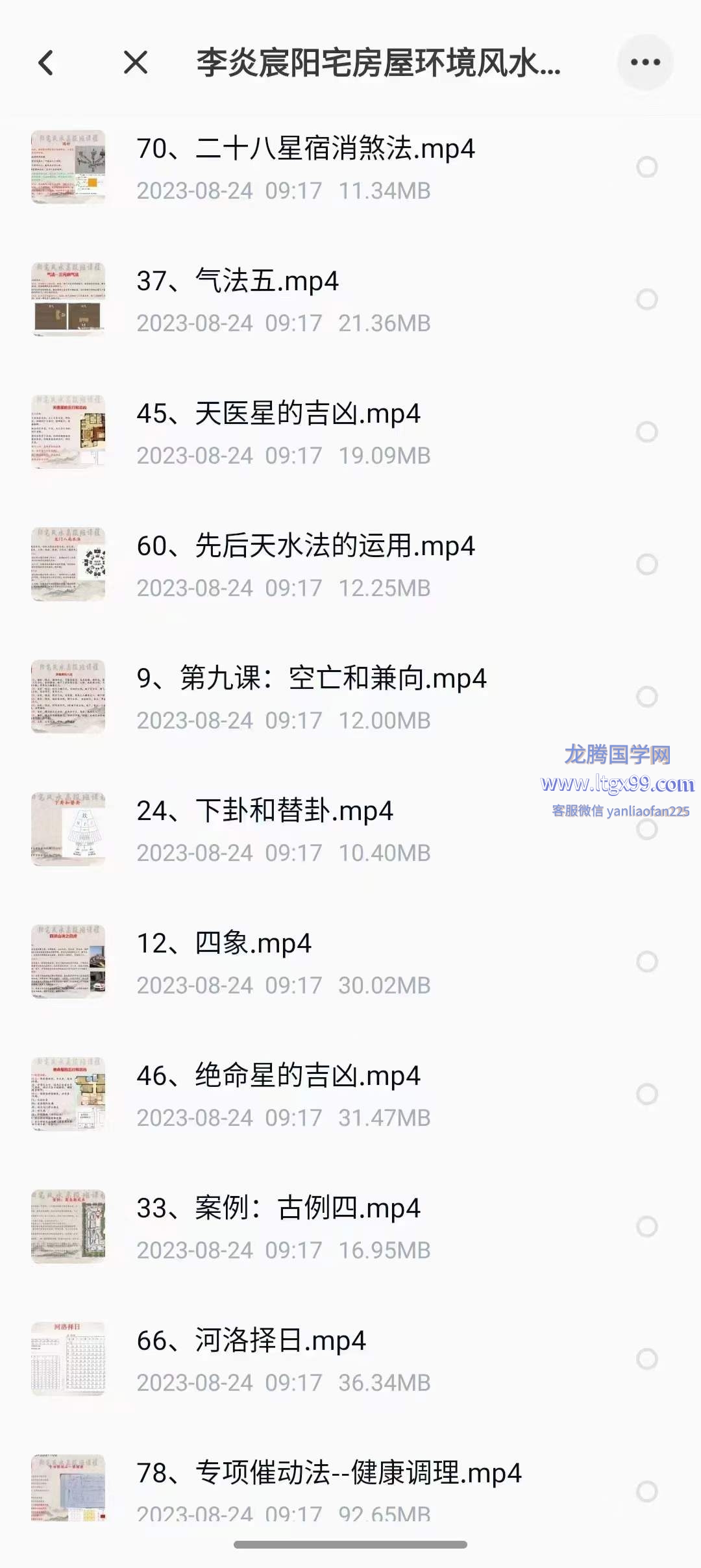The image size is (701, 1568).
Task: Select the circle for 33、案例：古例四.mp4
Action: pos(646,1226)
